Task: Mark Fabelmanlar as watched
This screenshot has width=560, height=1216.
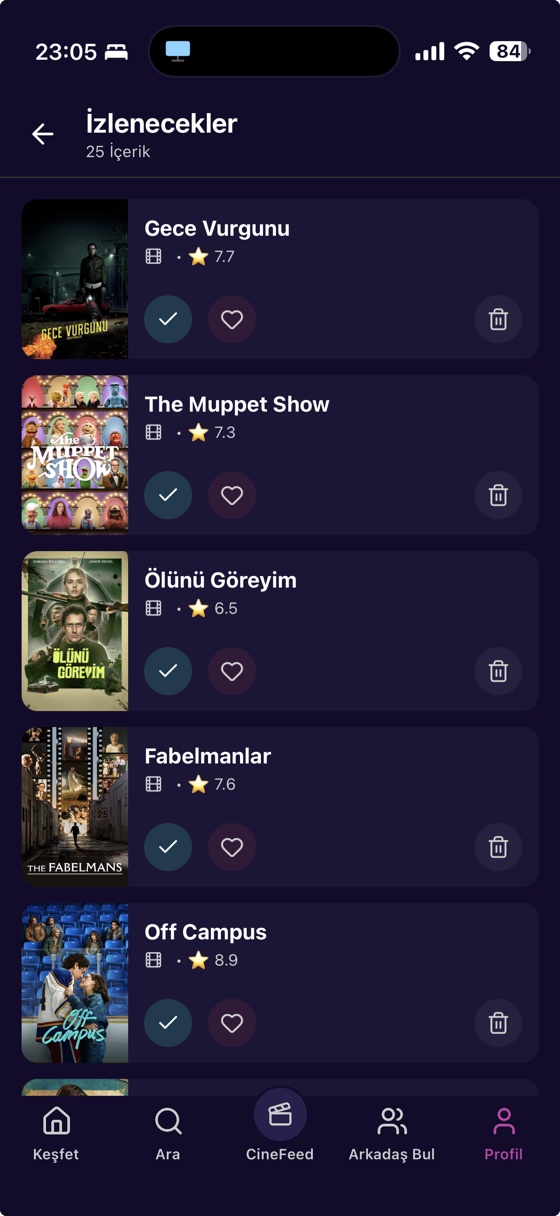Action: [x=168, y=847]
